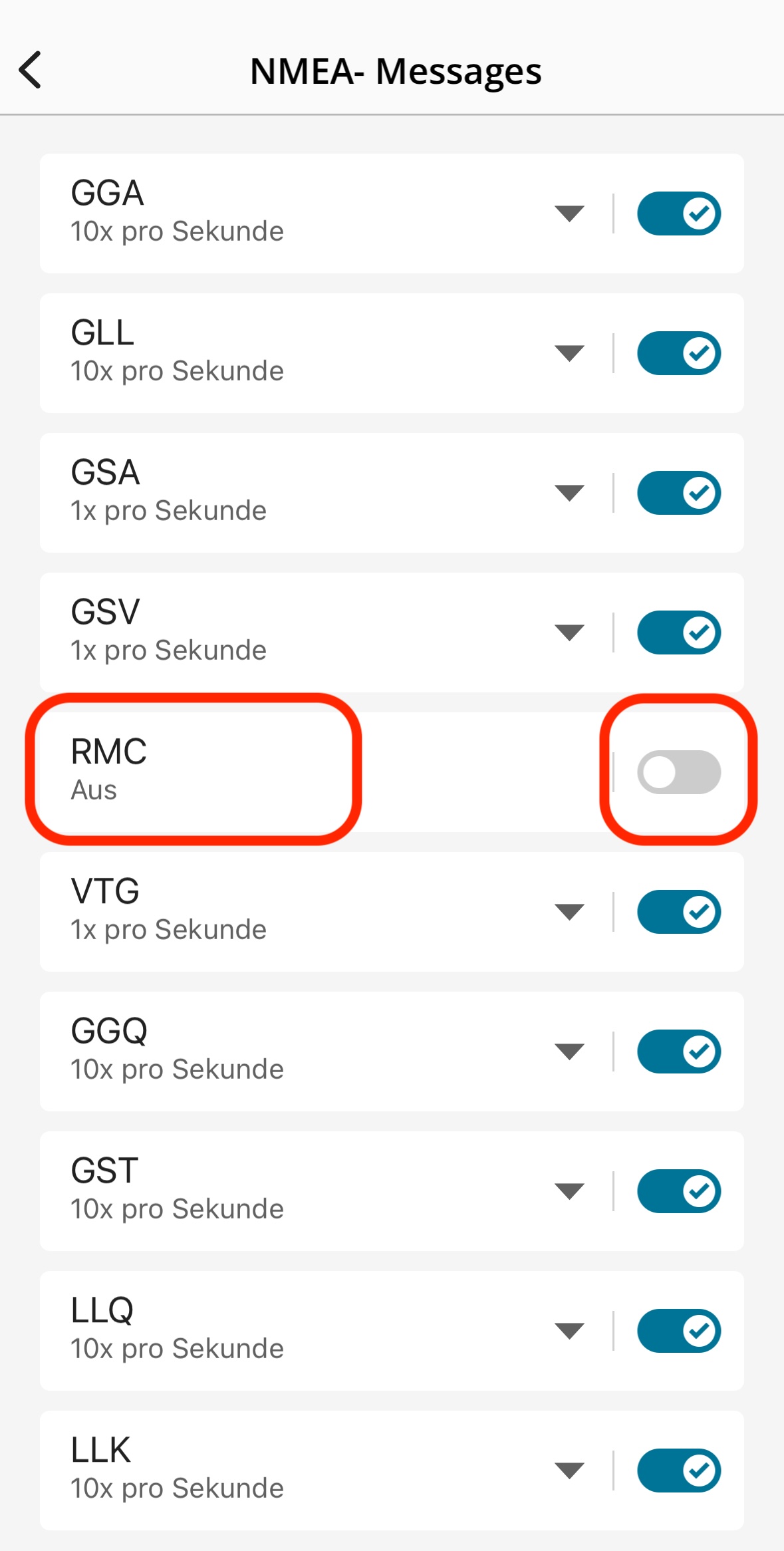Disable the GGA message toggle

coord(678,213)
